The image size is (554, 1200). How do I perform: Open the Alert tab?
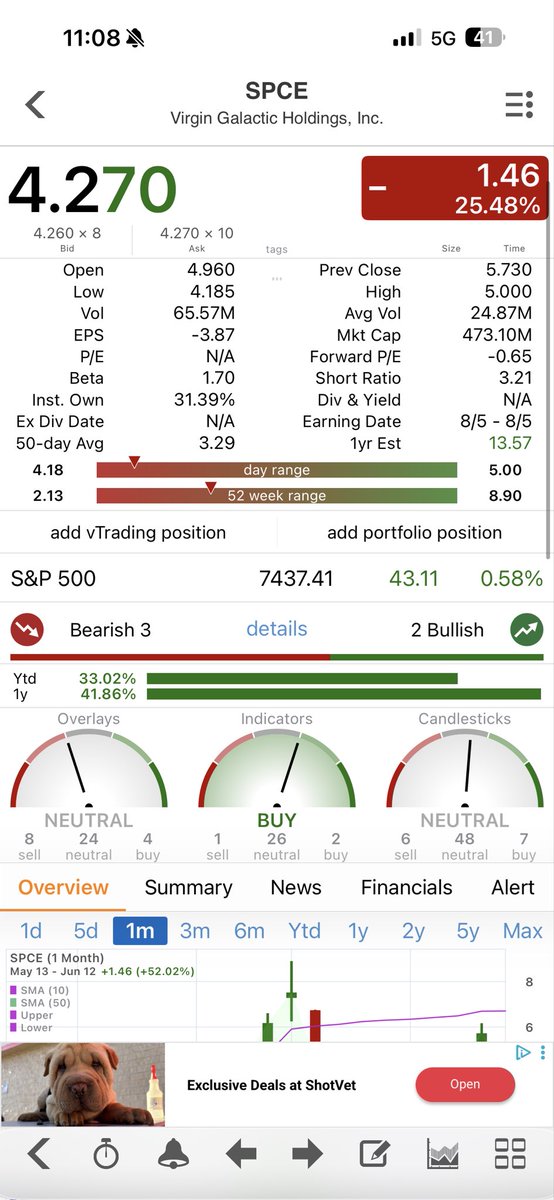[x=513, y=887]
